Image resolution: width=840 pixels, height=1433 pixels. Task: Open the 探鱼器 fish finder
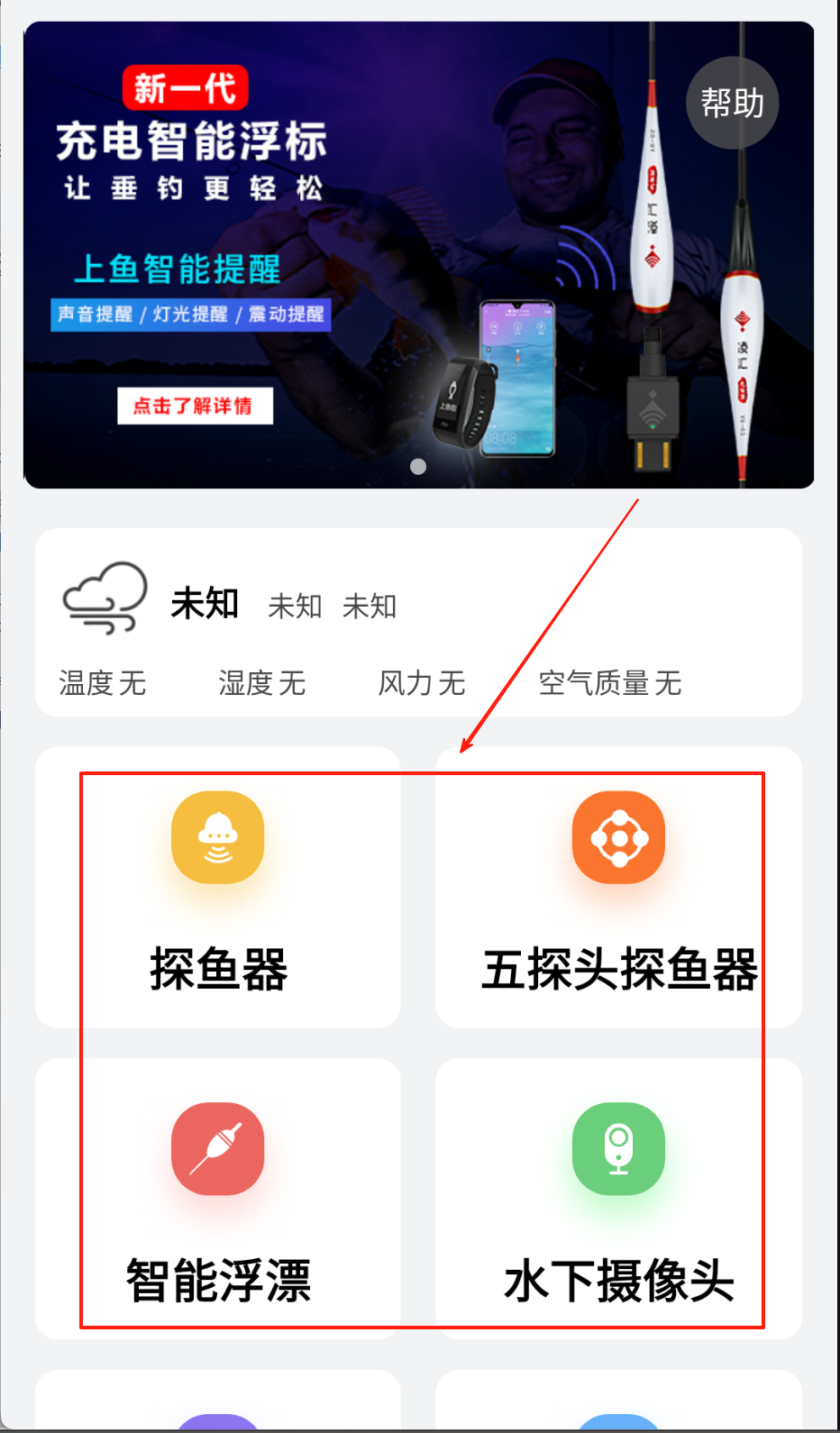[218, 888]
